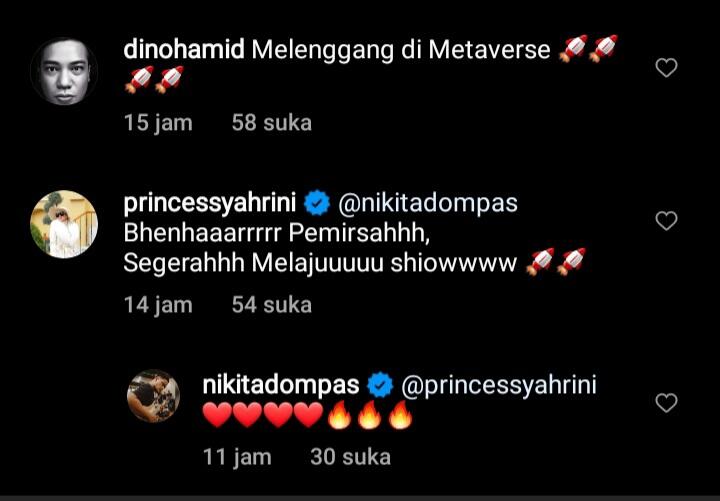
Task: Like princessyahrini's comment
Action: (x=666, y=220)
